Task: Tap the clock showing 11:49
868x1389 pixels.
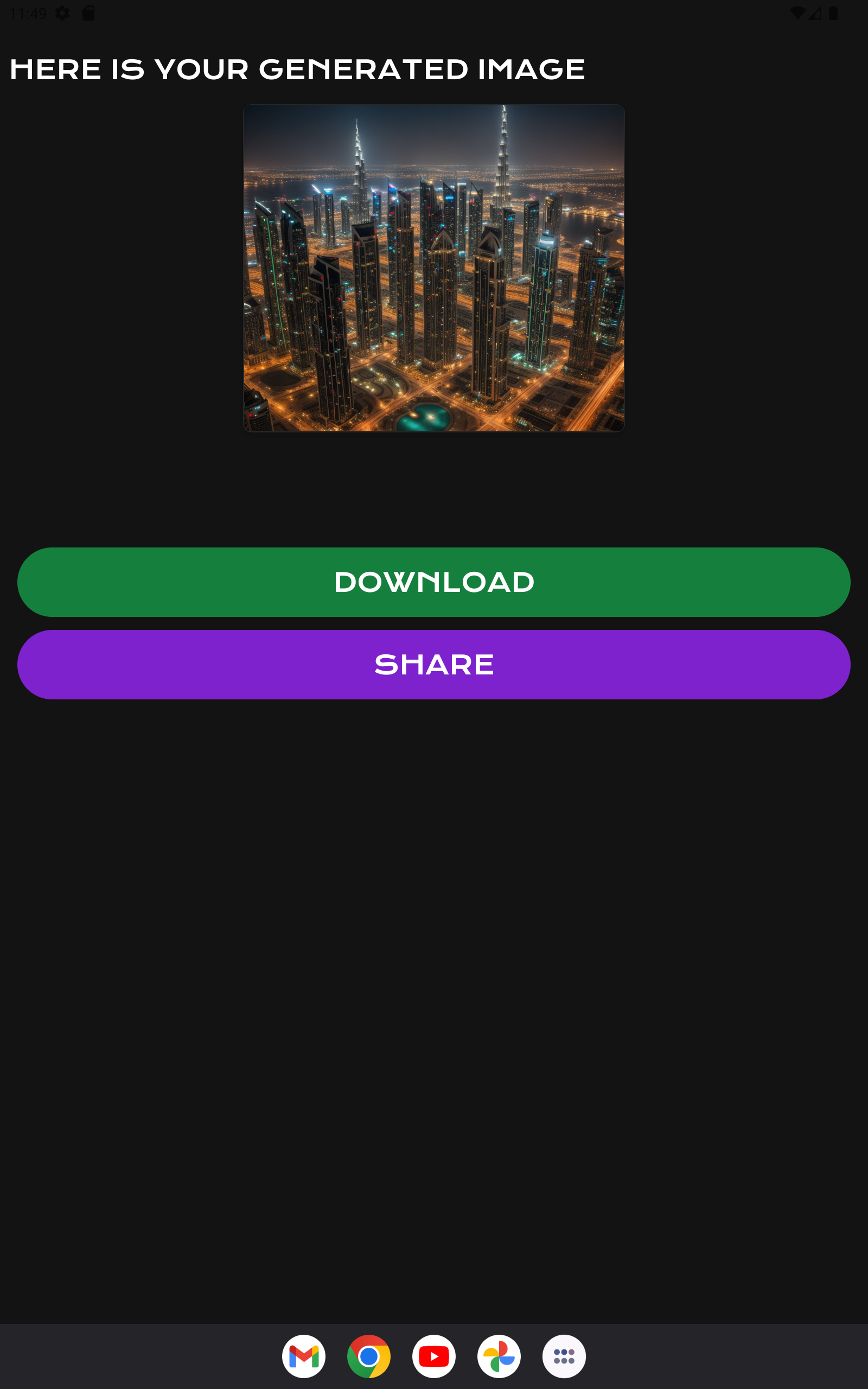Action: click(28, 13)
